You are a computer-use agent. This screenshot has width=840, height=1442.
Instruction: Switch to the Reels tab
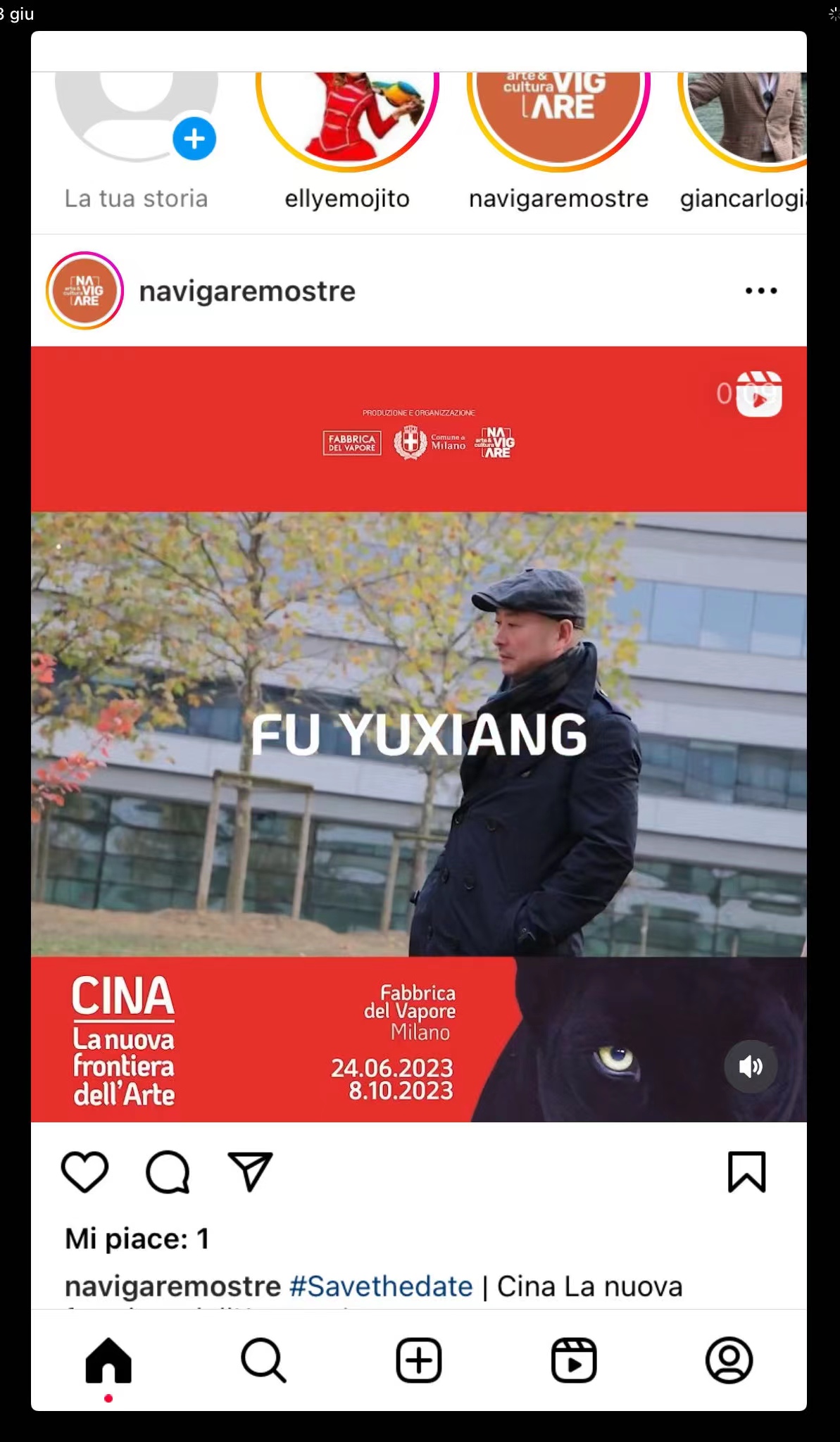click(574, 1360)
